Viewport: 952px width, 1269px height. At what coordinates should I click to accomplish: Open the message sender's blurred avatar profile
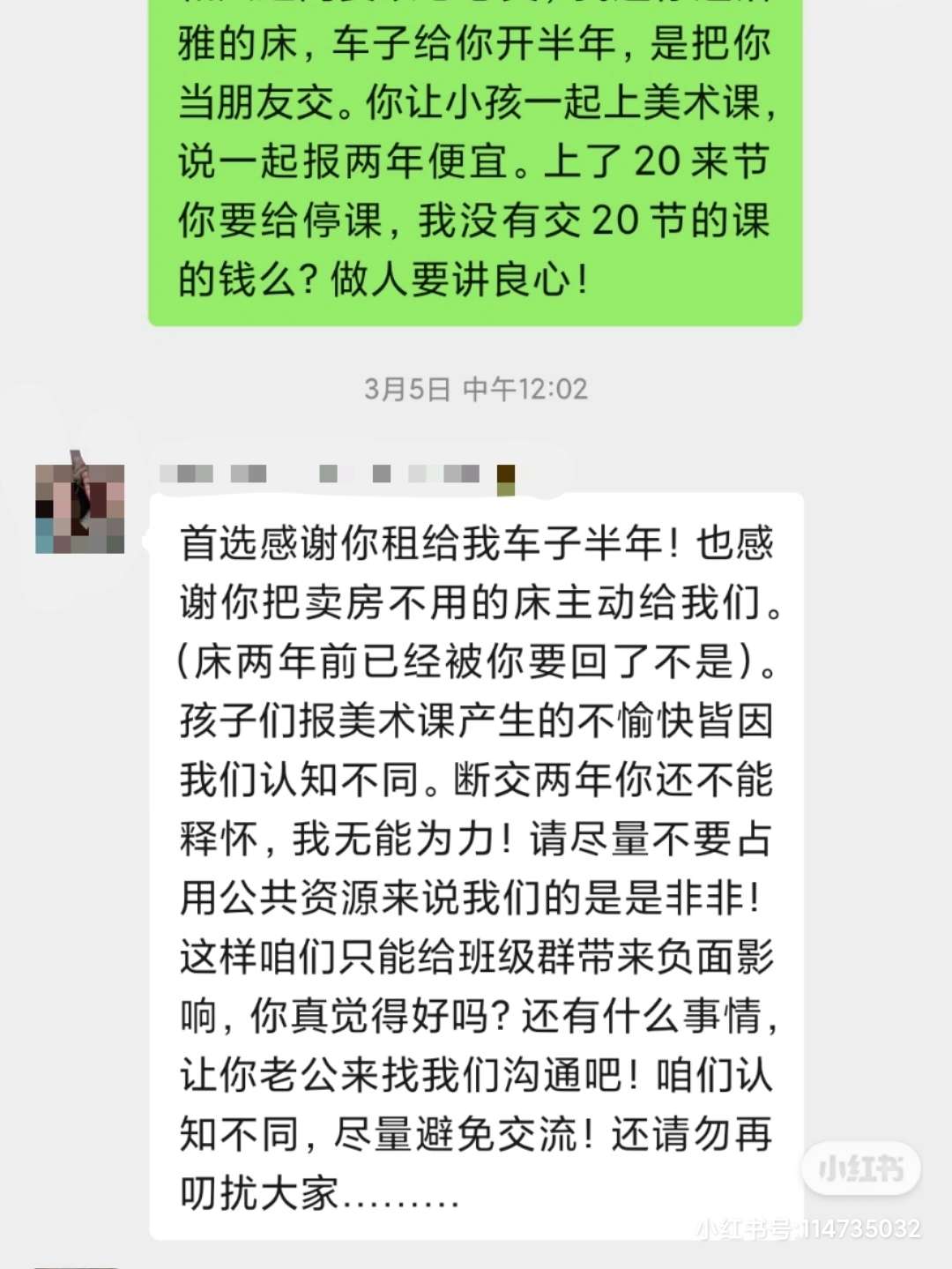79,509
